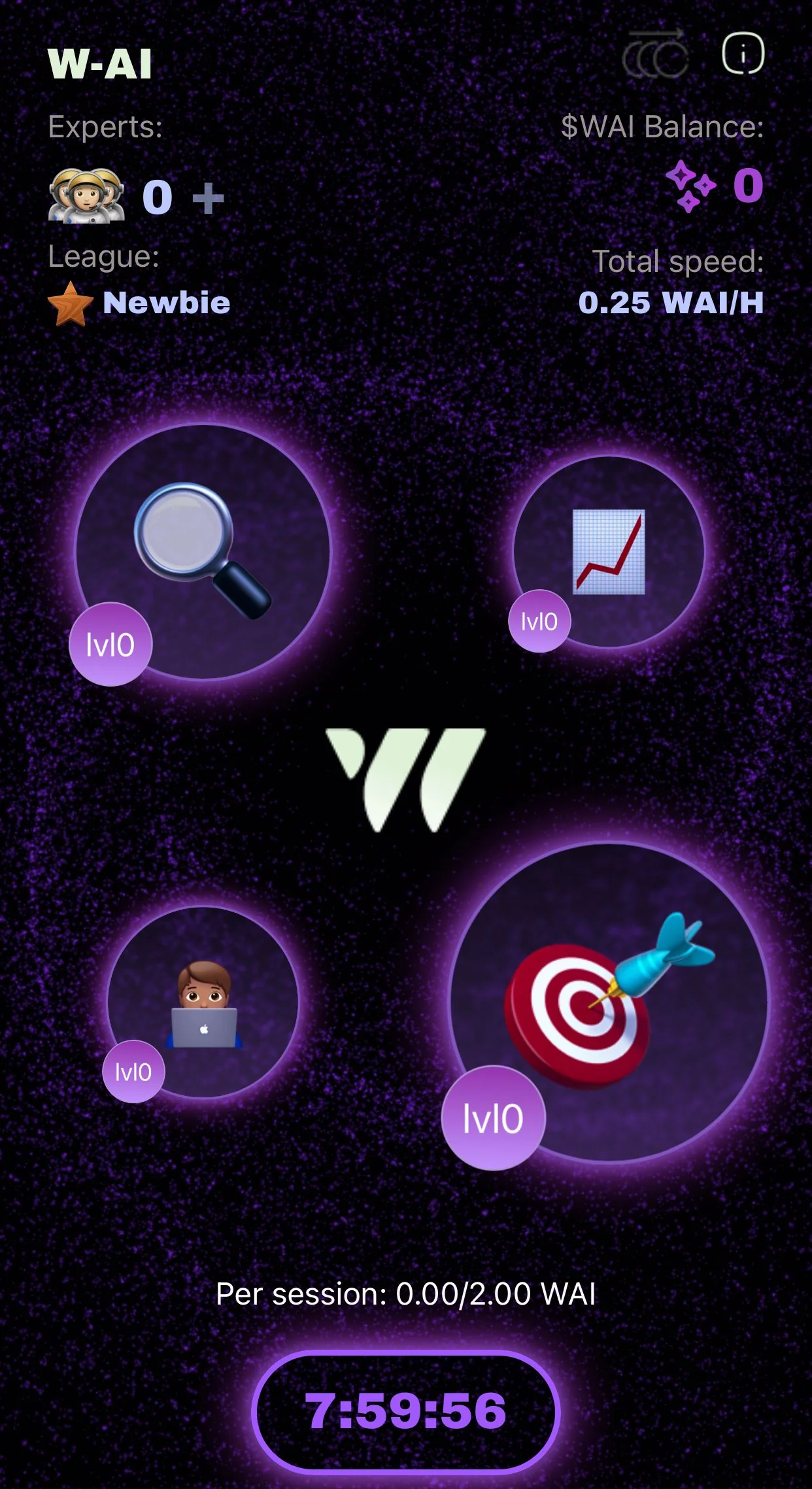Viewport: 812px width, 1489px height.
Task: Open the laptop technologist skill bubble
Action: pyautogui.click(x=203, y=1002)
